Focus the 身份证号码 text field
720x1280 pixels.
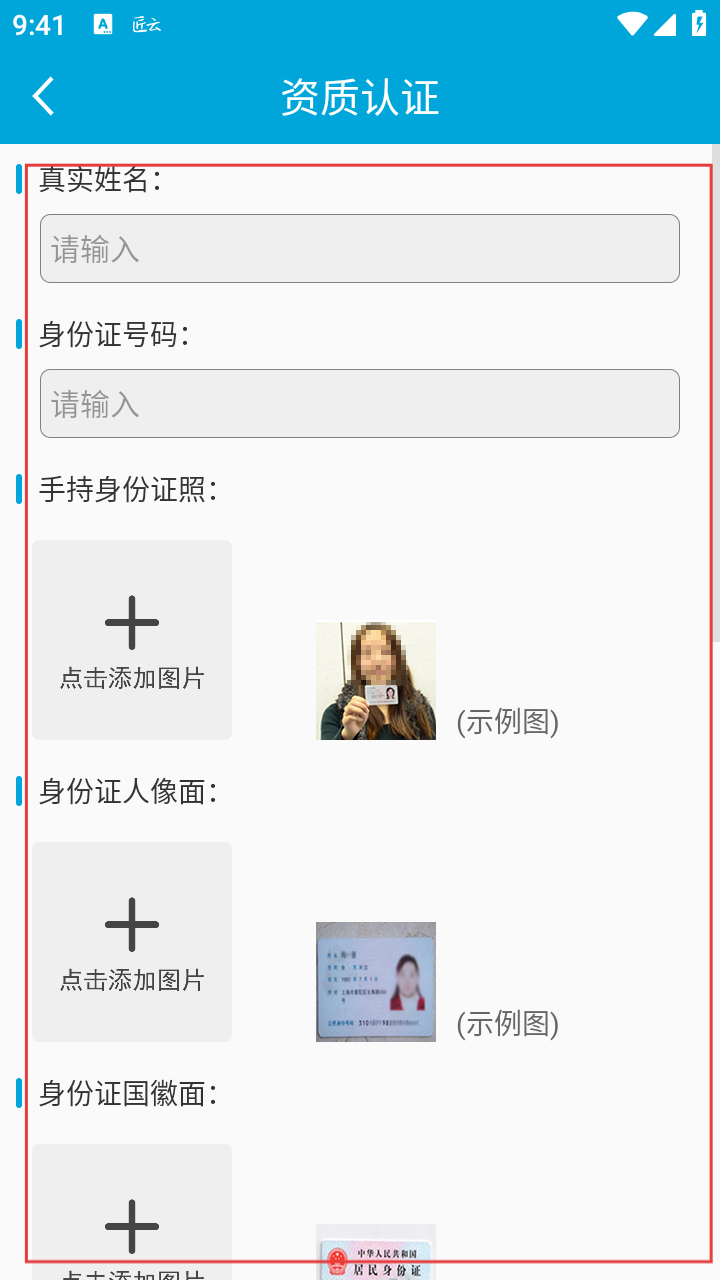point(360,404)
